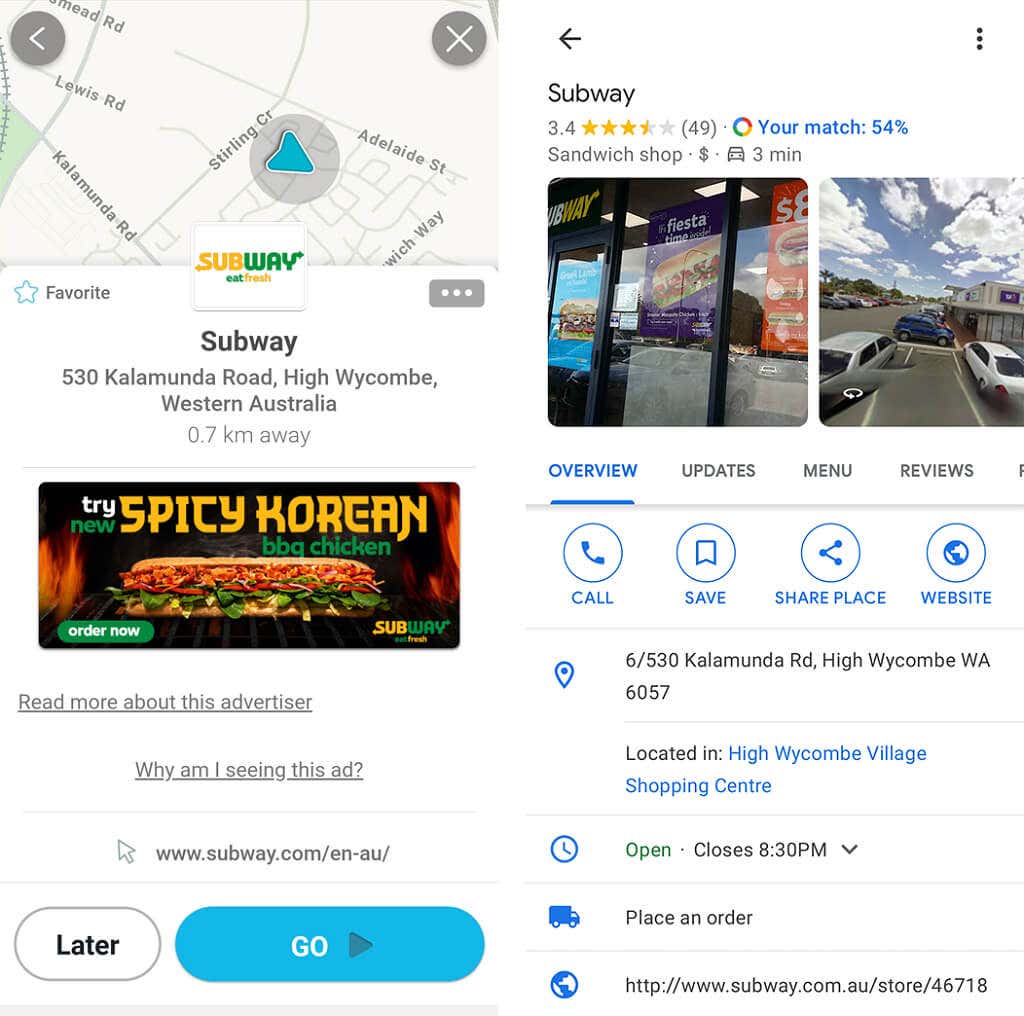Open the 'Read more about this advertiser' link

pyautogui.click(x=165, y=702)
